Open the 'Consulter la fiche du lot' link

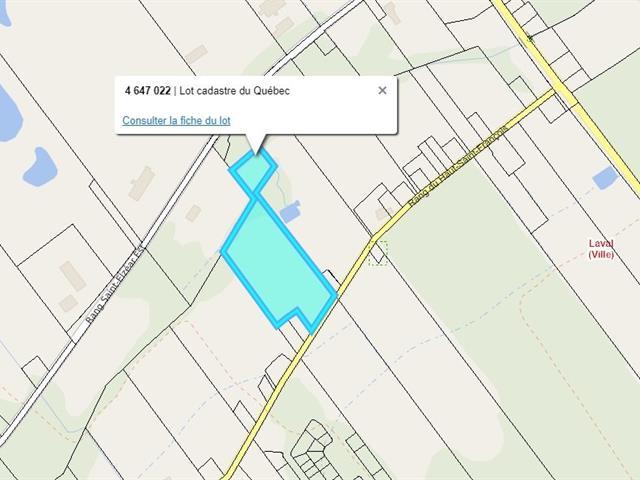(x=177, y=120)
